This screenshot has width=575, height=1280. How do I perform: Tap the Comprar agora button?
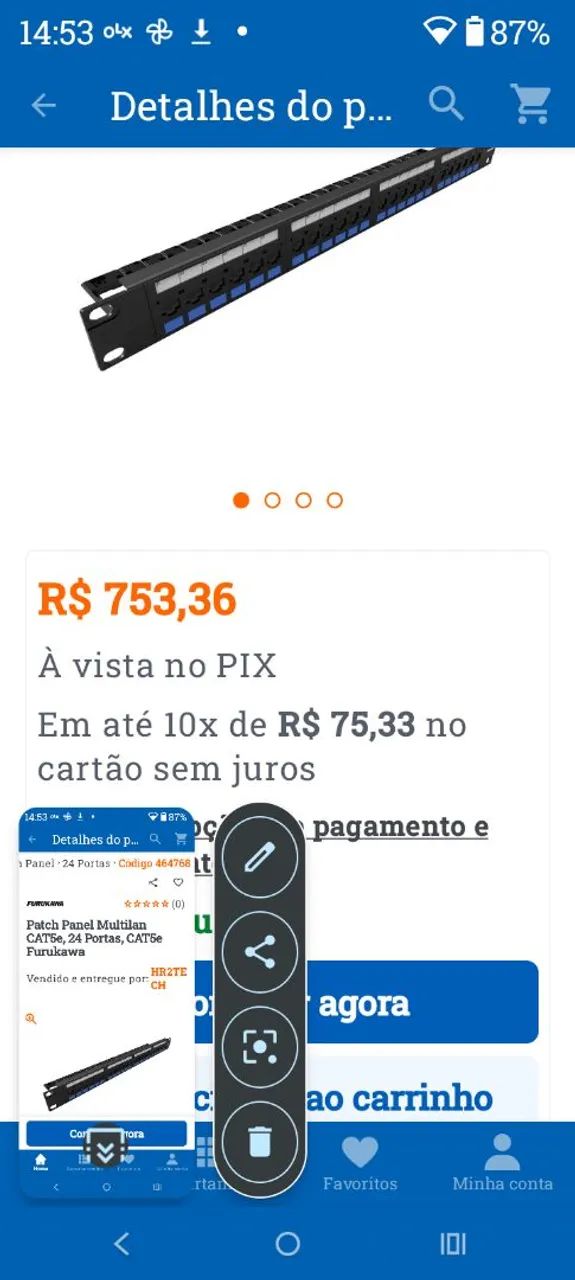click(x=364, y=1003)
